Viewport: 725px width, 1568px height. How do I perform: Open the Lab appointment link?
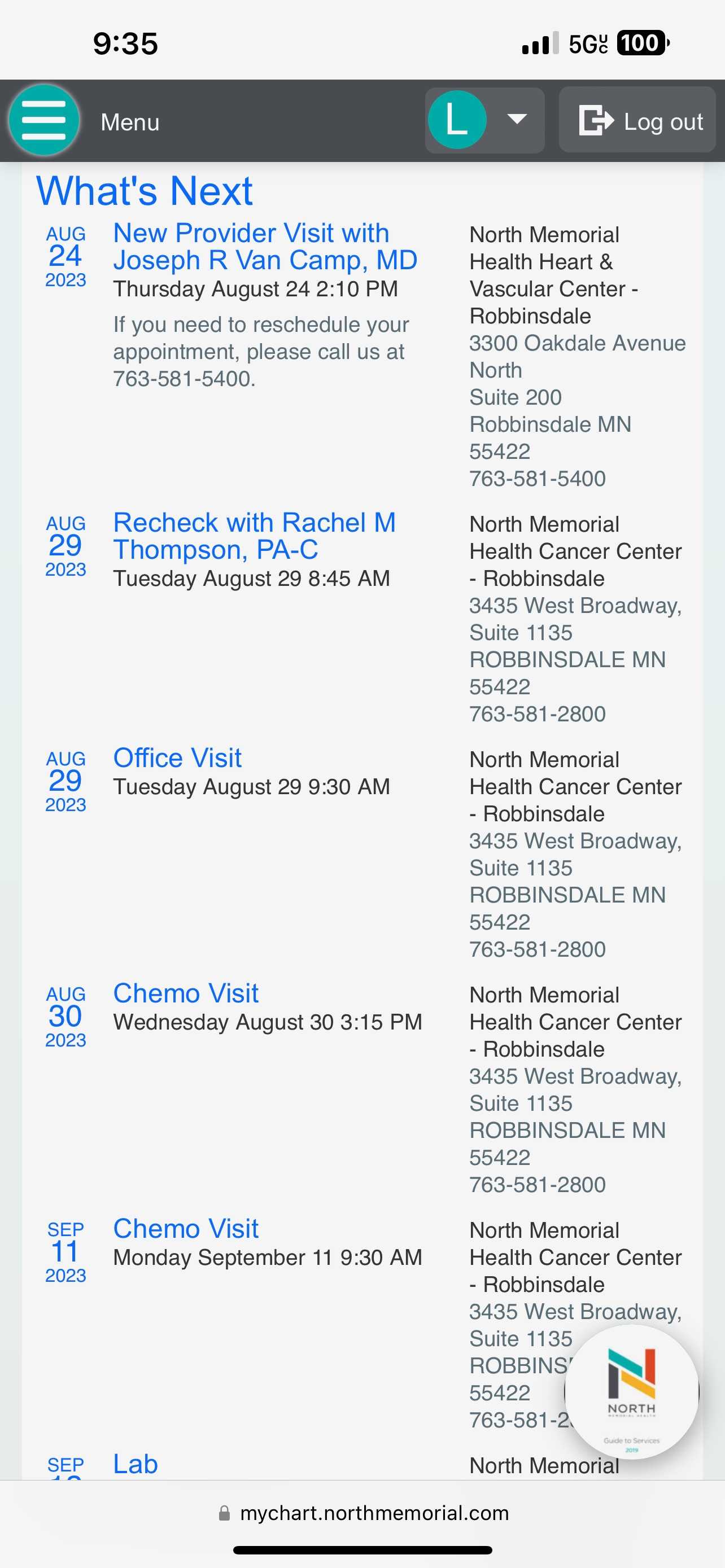135,1464
